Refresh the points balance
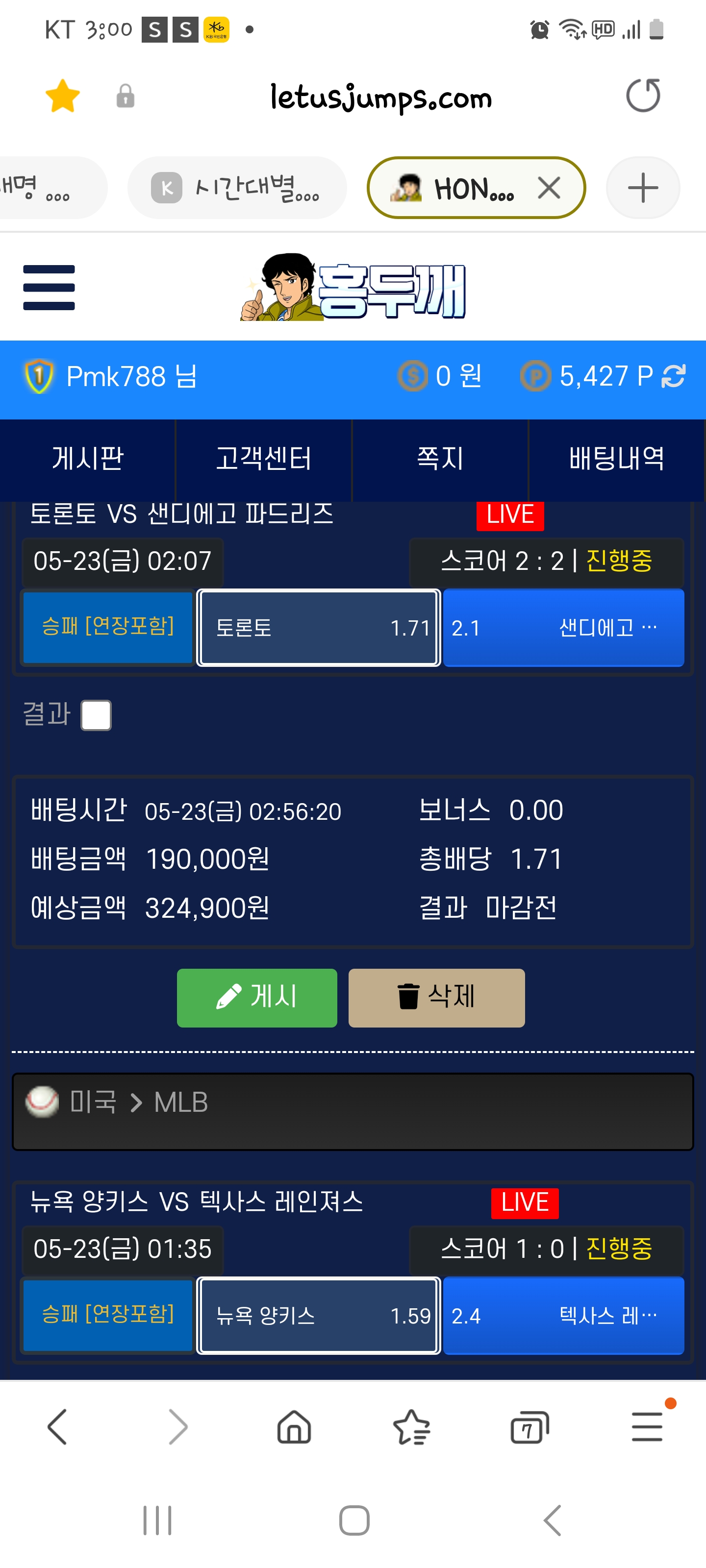Screen dimensions: 706x1568 click(674, 376)
